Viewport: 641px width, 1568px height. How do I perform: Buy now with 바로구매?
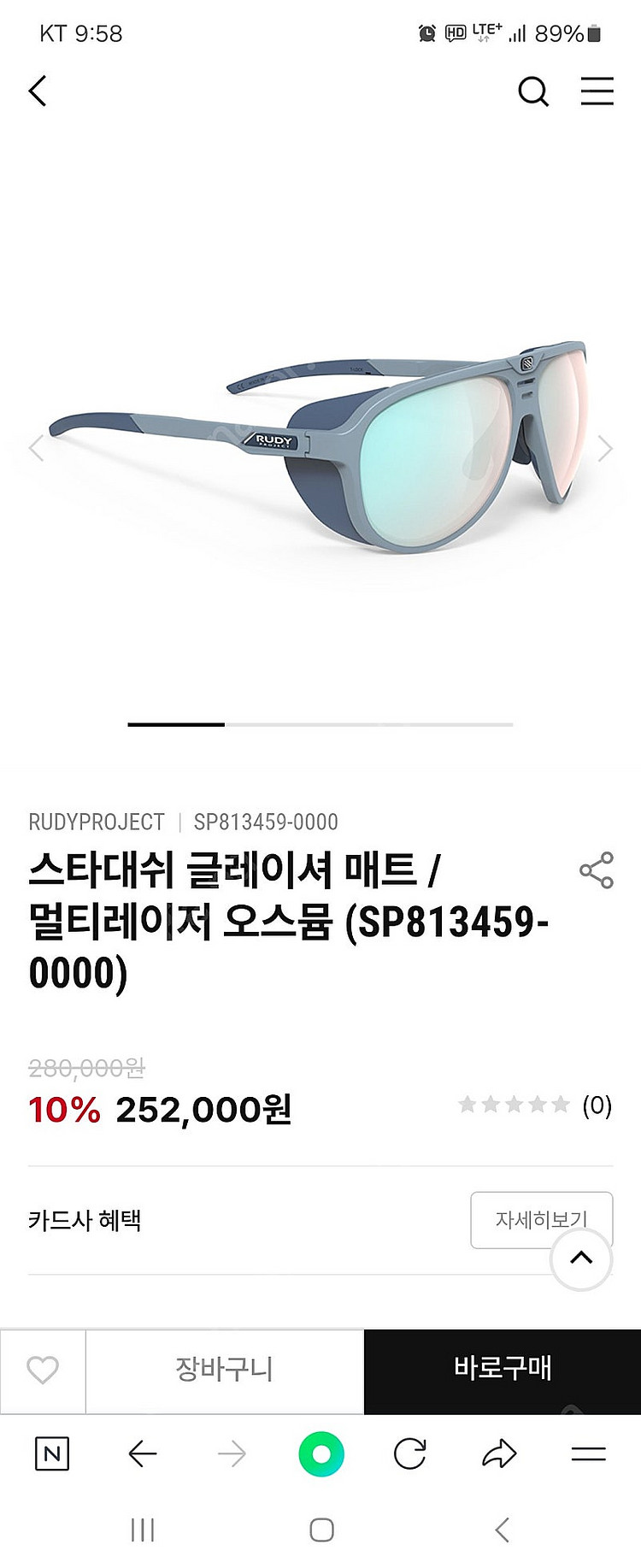pyautogui.click(x=503, y=1370)
